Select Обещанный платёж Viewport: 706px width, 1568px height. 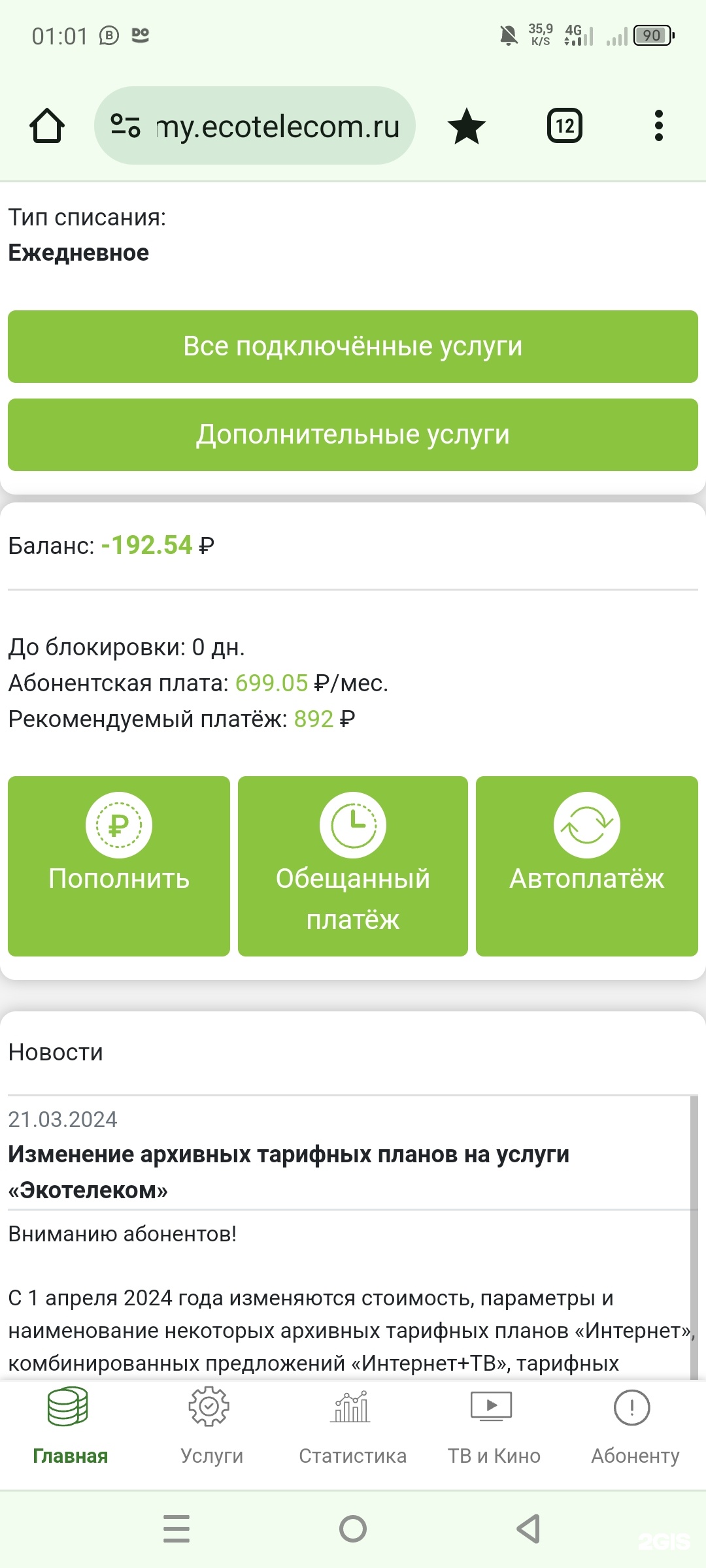tap(353, 866)
